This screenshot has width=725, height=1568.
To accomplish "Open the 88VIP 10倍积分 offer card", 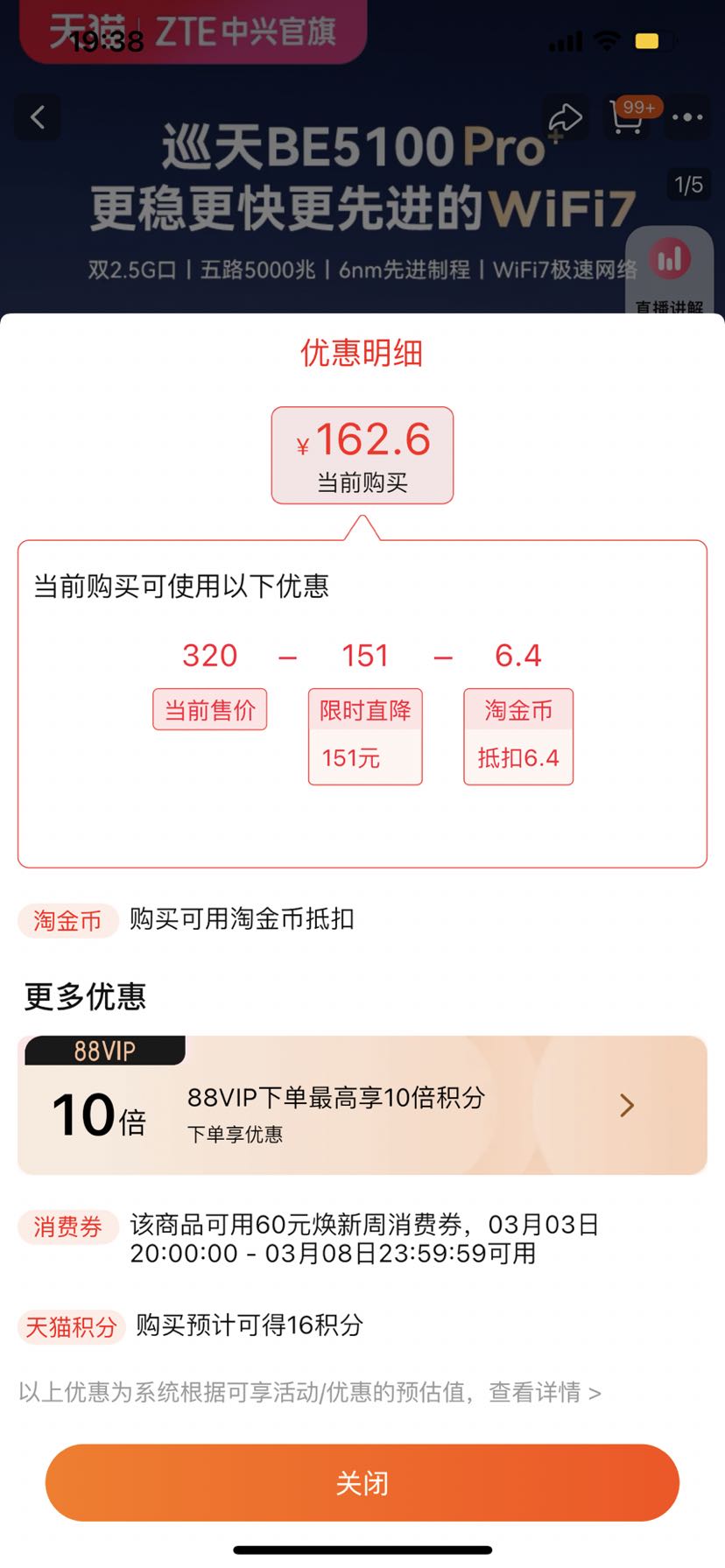I will 362,1105.
